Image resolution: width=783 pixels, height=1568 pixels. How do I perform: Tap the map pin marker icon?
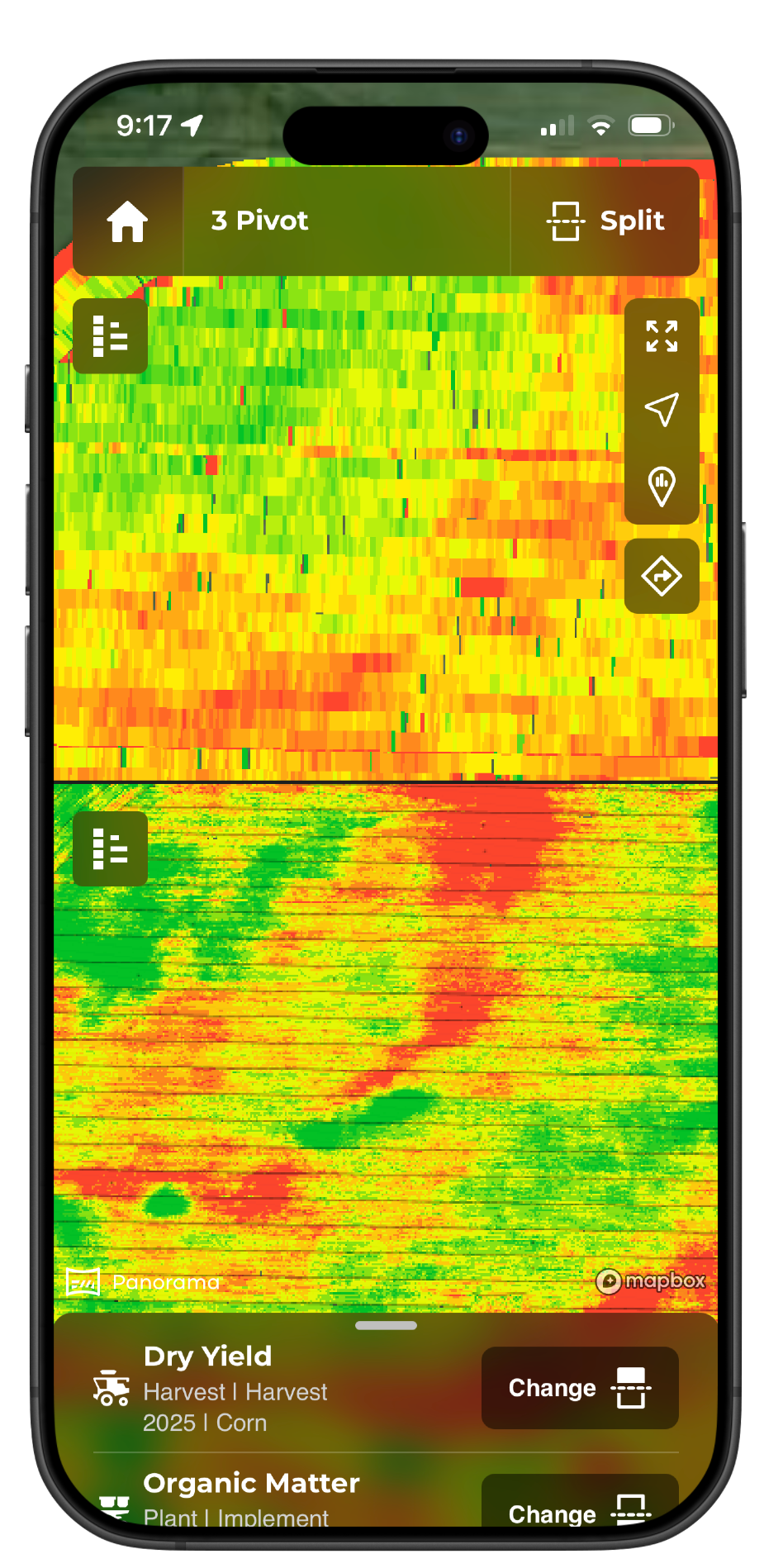662,486
